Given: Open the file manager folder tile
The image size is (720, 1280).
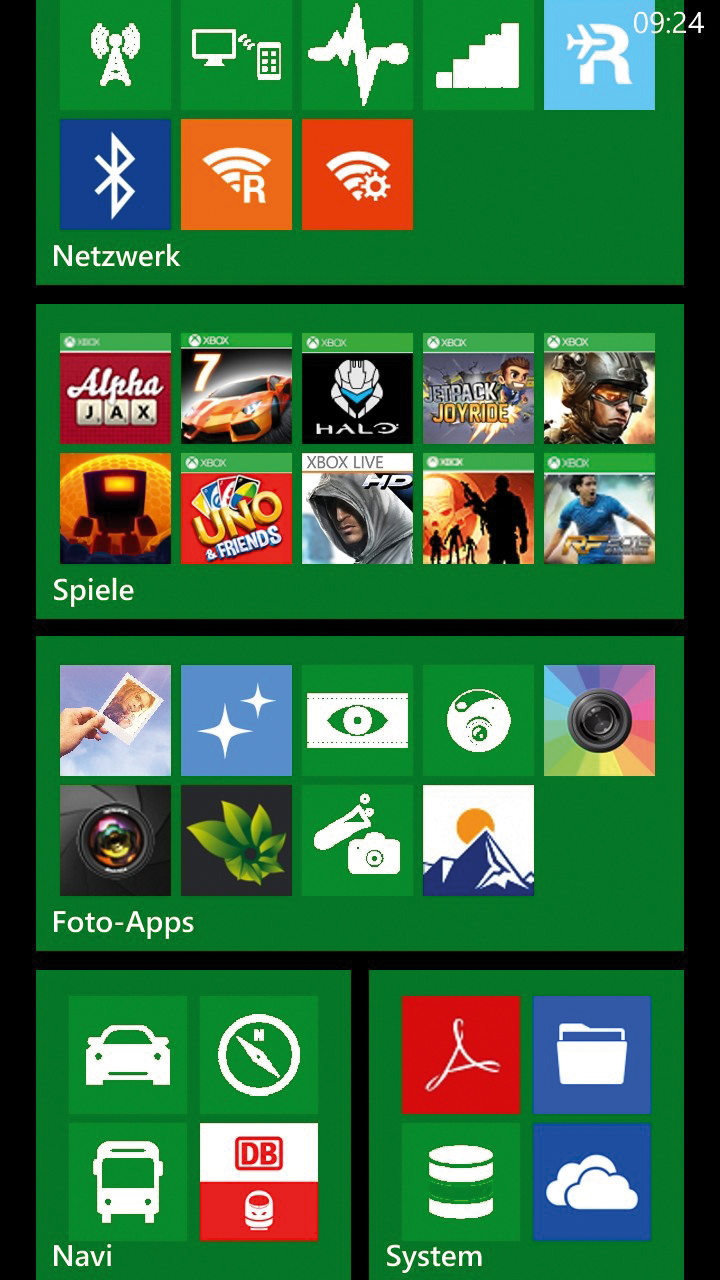Looking at the screenshot, I should click(x=591, y=1055).
